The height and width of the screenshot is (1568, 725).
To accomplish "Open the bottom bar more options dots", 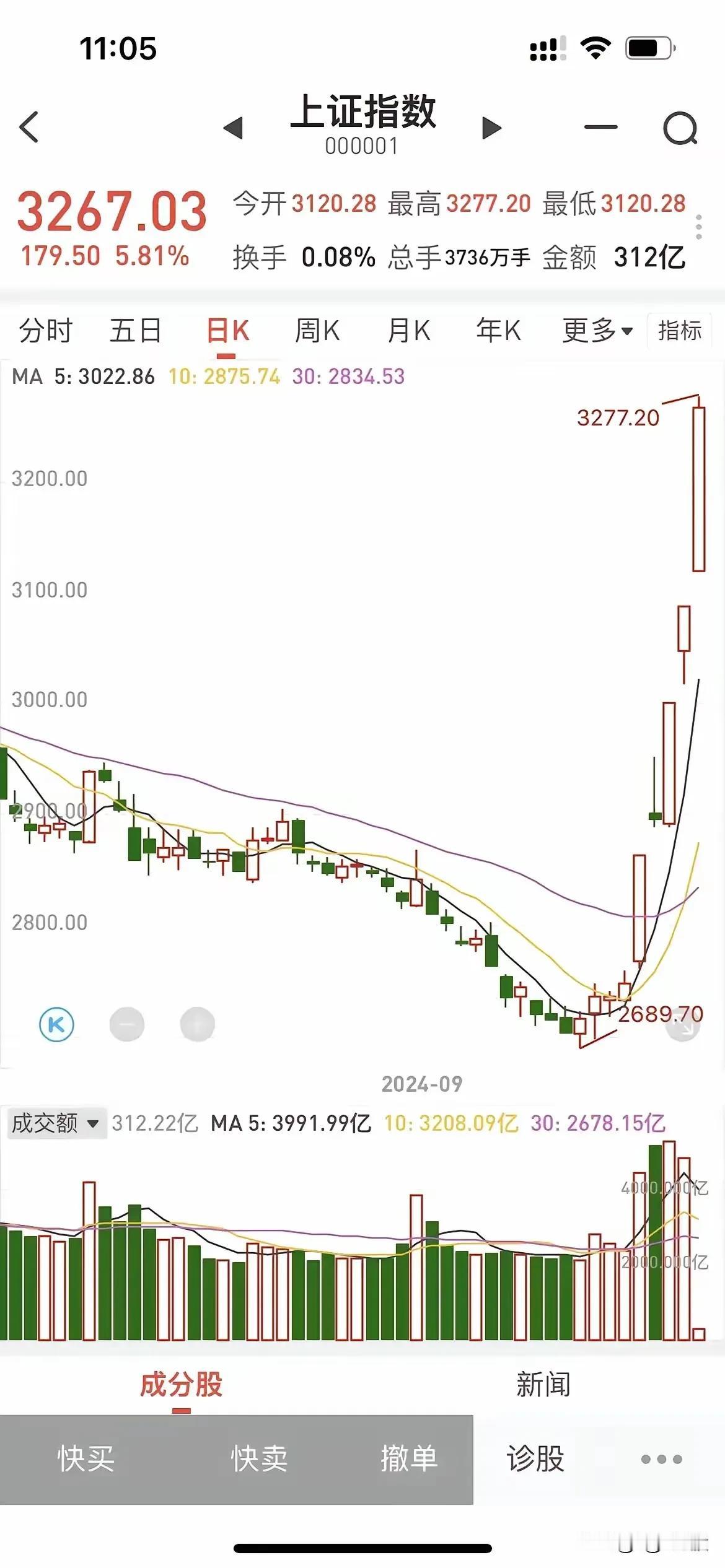I will (x=662, y=1460).
